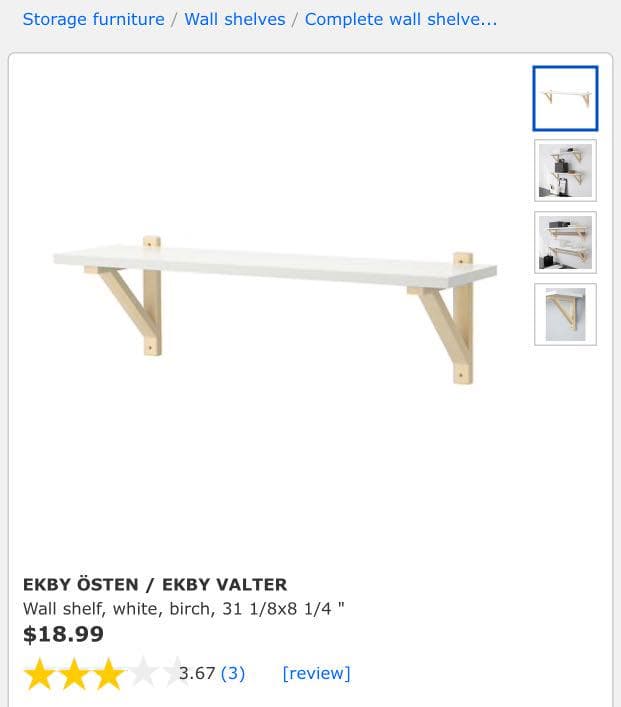Viewport: 621px width, 707px height.
Task: View the second thumbnail with room setting
Action: tap(565, 170)
